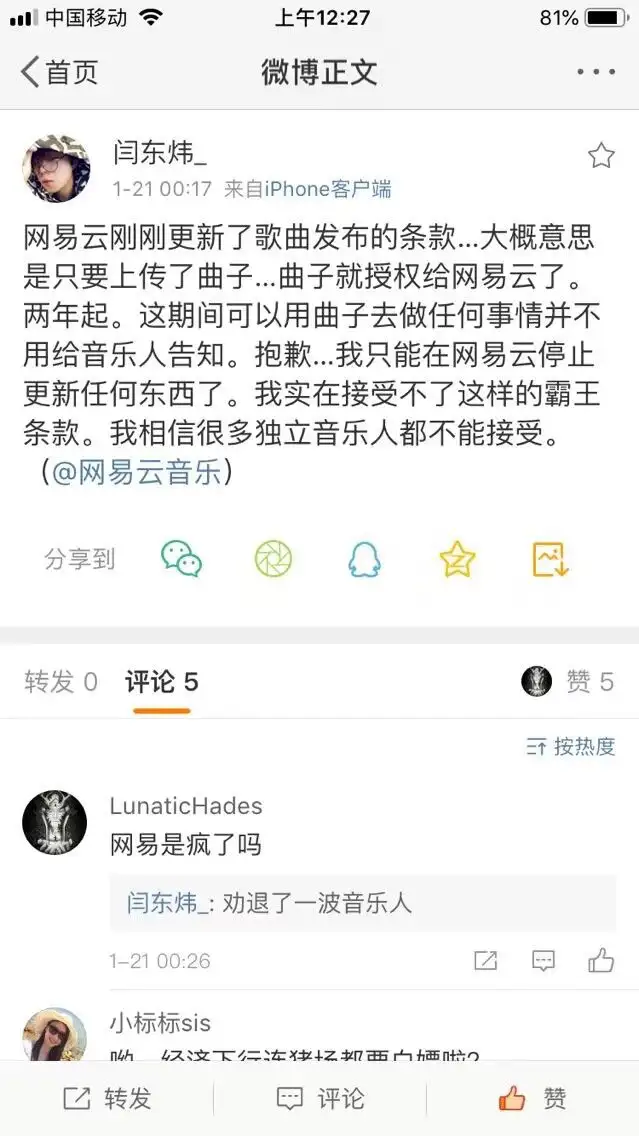
Task: Share the post to WeChat
Action: 181,559
